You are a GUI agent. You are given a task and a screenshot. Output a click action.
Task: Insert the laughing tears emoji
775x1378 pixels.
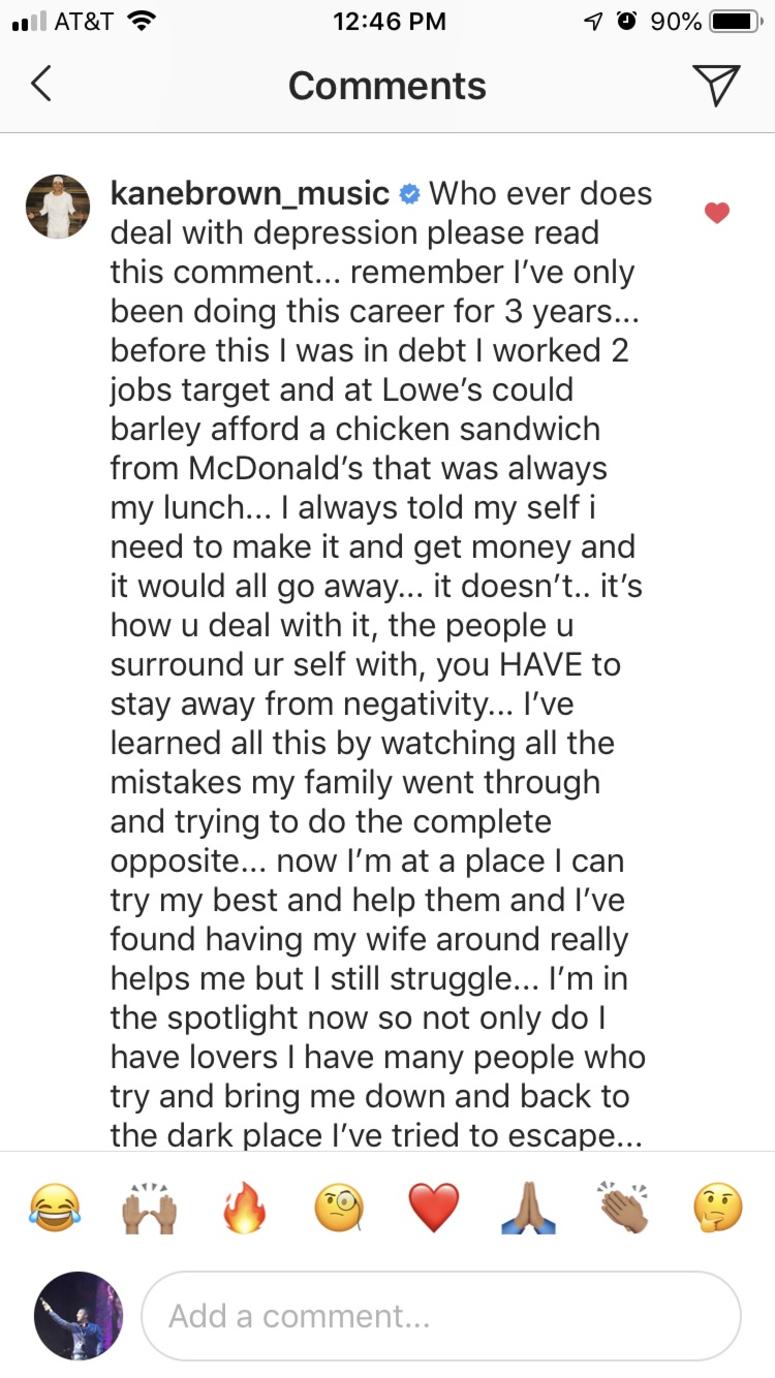(x=55, y=1207)
